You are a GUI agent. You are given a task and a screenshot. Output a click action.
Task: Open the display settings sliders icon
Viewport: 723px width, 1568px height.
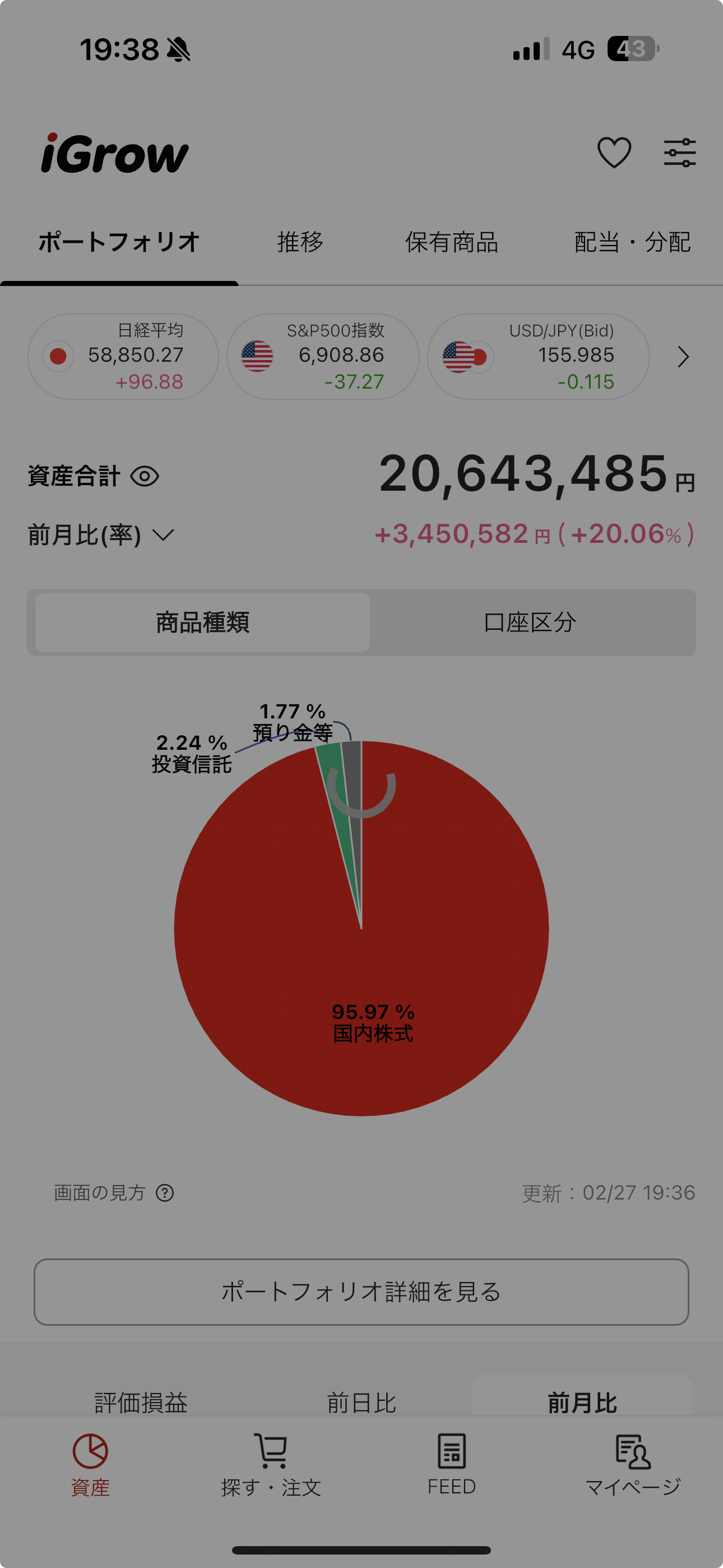680,153
